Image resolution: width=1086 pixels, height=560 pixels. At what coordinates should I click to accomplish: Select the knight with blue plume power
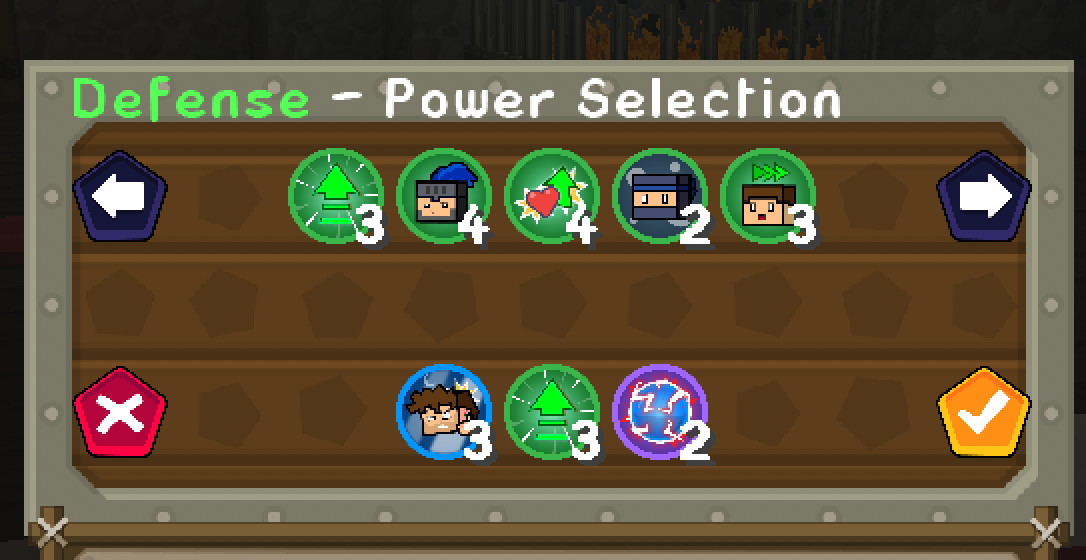click(444, 196)
